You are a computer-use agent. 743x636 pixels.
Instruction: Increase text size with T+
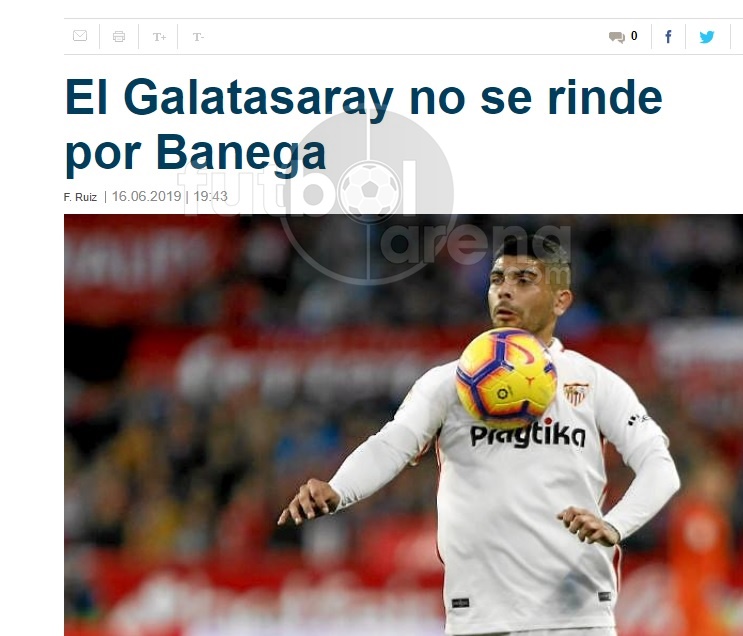pos(159,37)
